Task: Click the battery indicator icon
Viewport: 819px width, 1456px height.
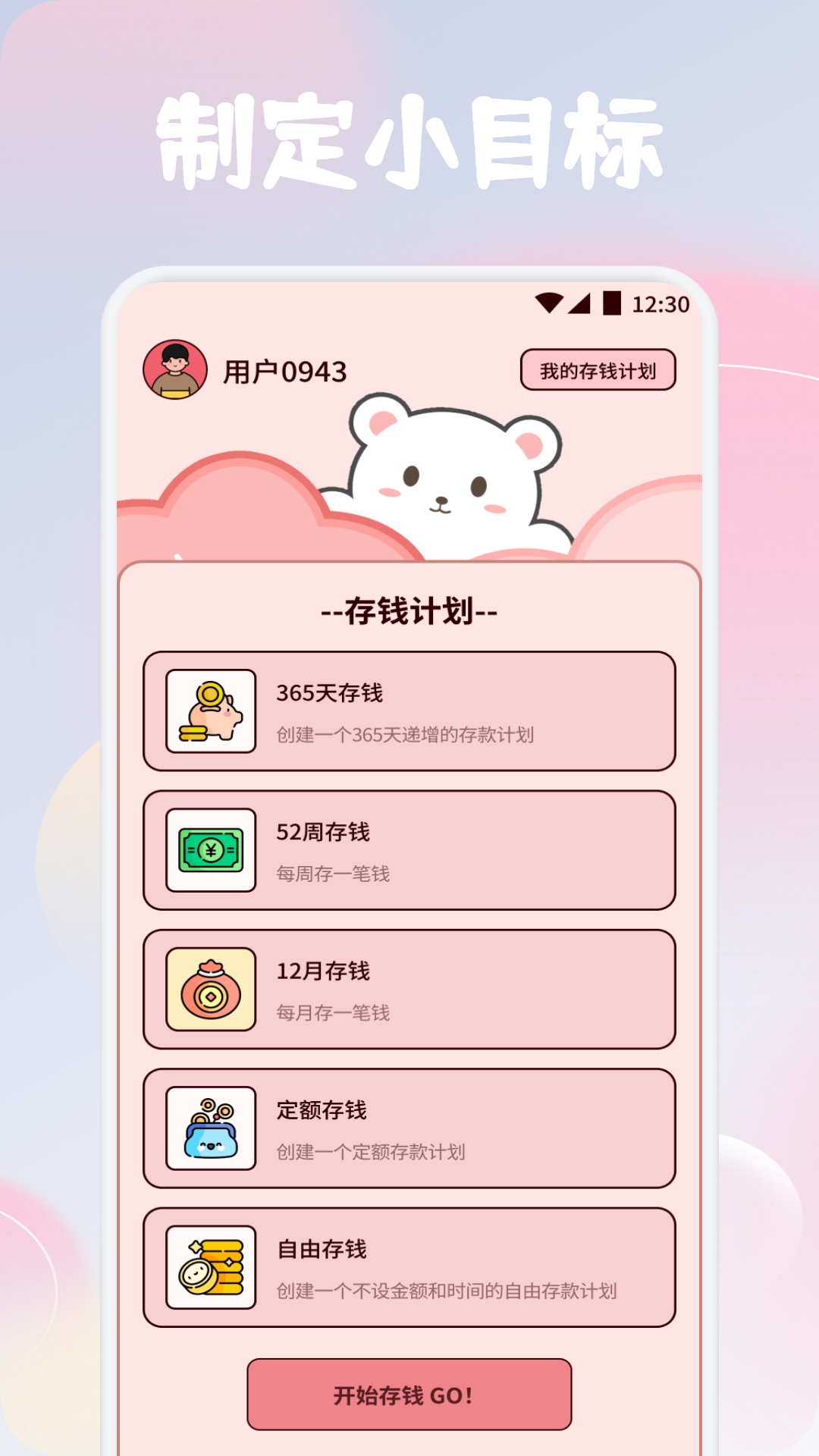Action: pos(611,302)
